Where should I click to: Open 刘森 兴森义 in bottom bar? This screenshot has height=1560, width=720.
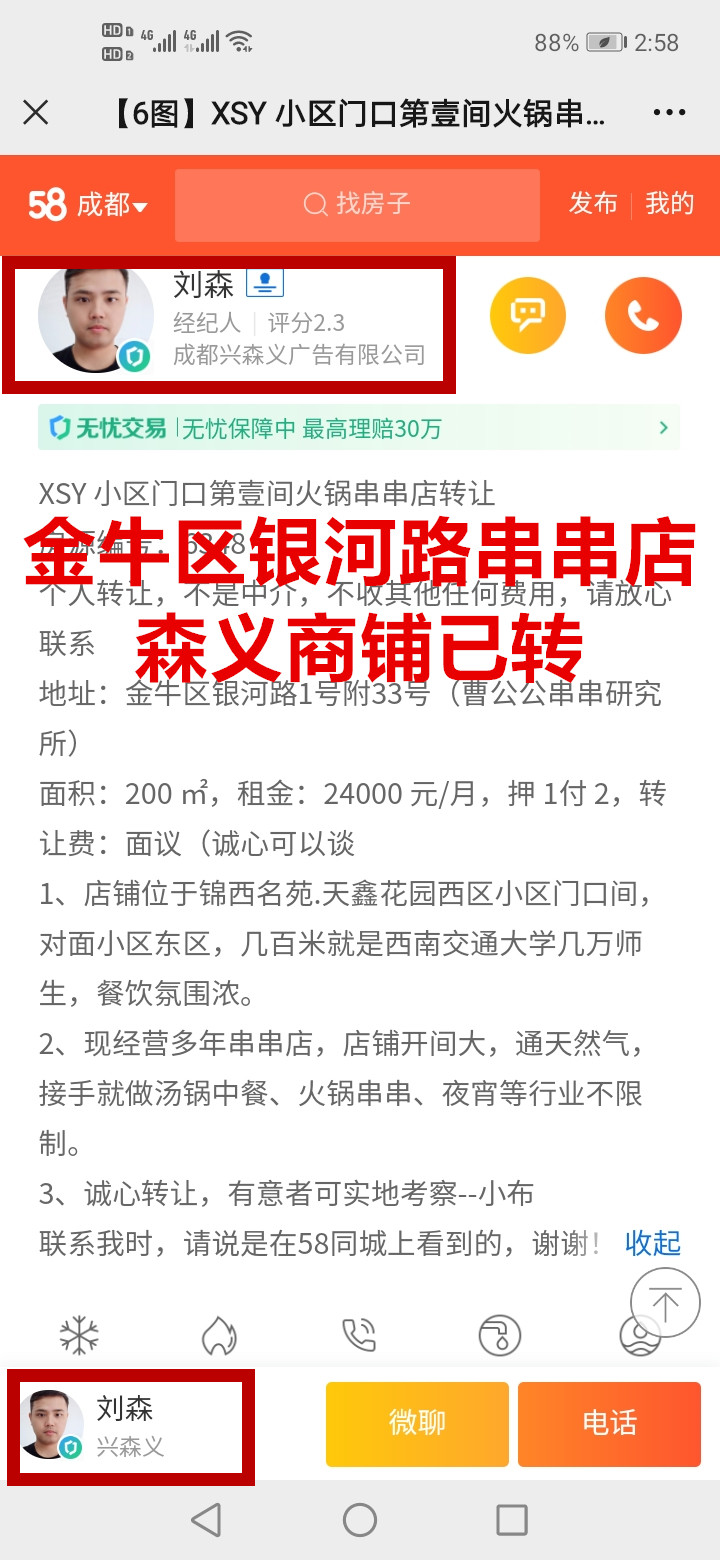click(130, 1426)
